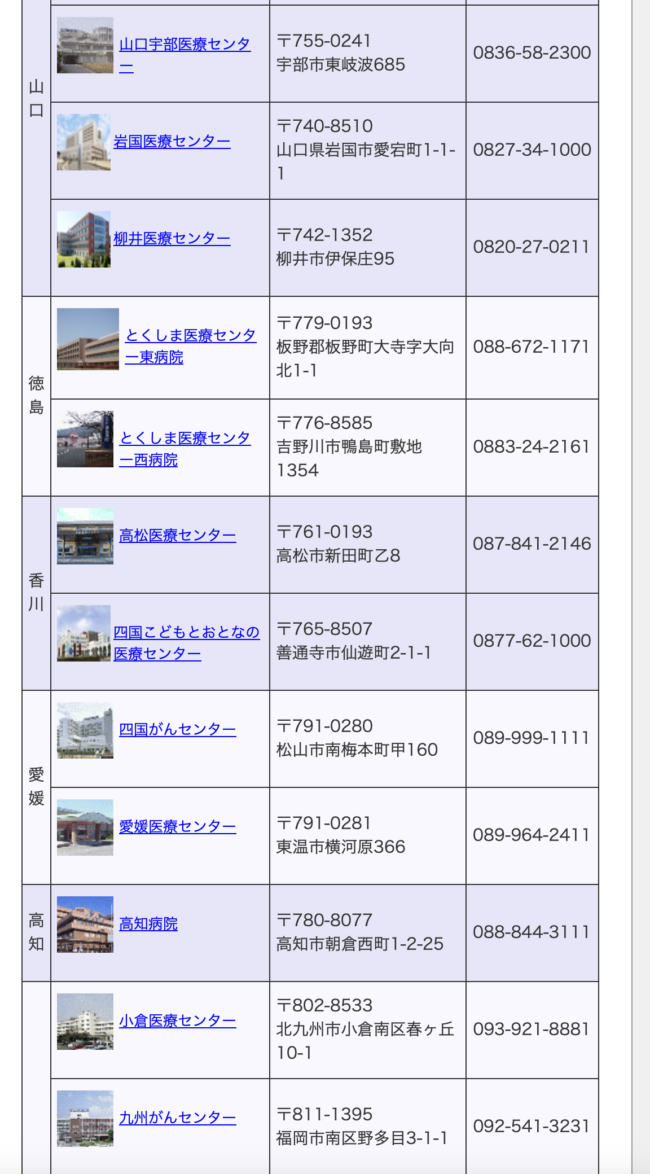Open the 高松医療センター link

[177, 535]
